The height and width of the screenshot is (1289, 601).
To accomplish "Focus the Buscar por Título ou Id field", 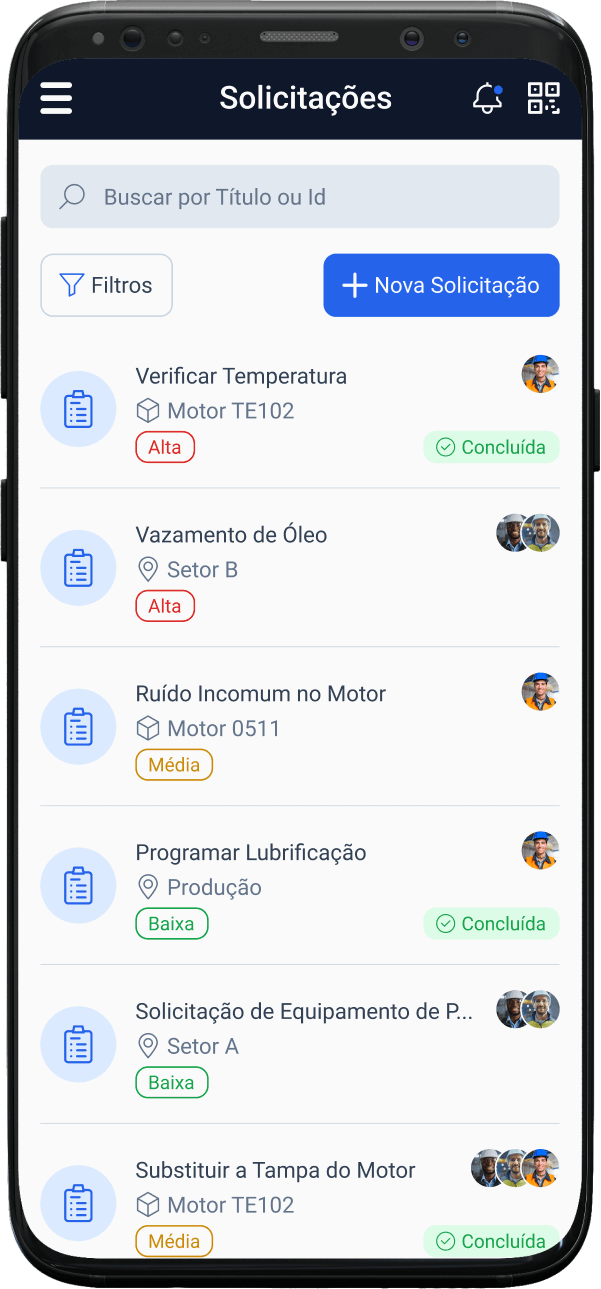I will (300, 197).
